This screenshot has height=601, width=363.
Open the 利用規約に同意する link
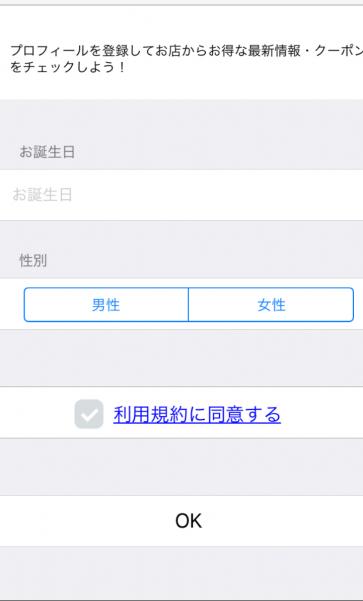(x=197, y=414)
